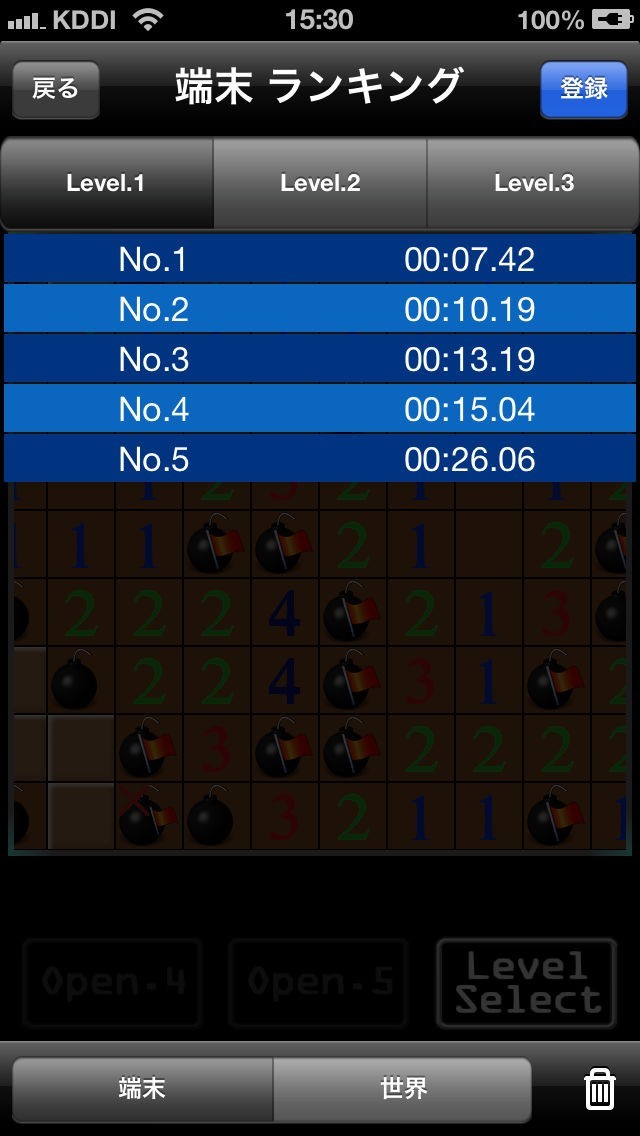Switch to the Level.3 ranking tab
This screenshot has width=640, height=1136.
click(533, 183)
